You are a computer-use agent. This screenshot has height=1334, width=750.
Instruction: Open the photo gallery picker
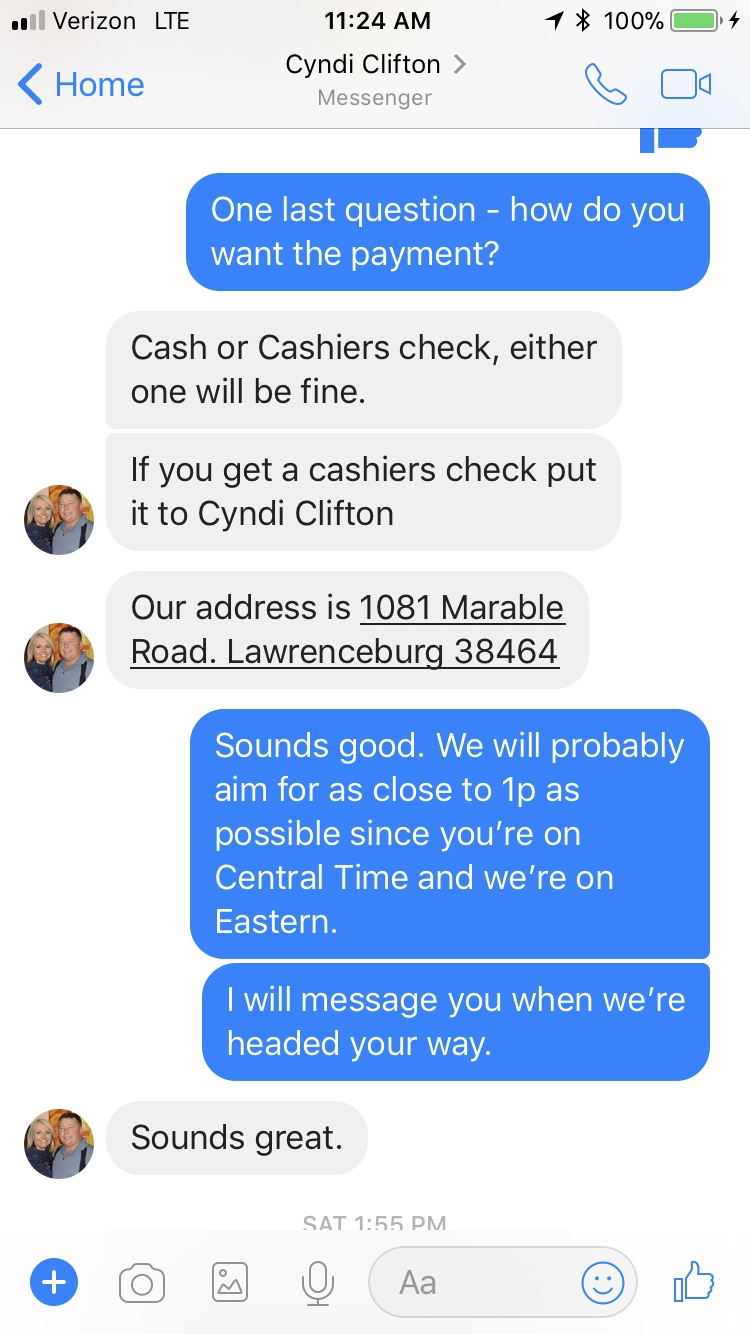(230, 1282)
